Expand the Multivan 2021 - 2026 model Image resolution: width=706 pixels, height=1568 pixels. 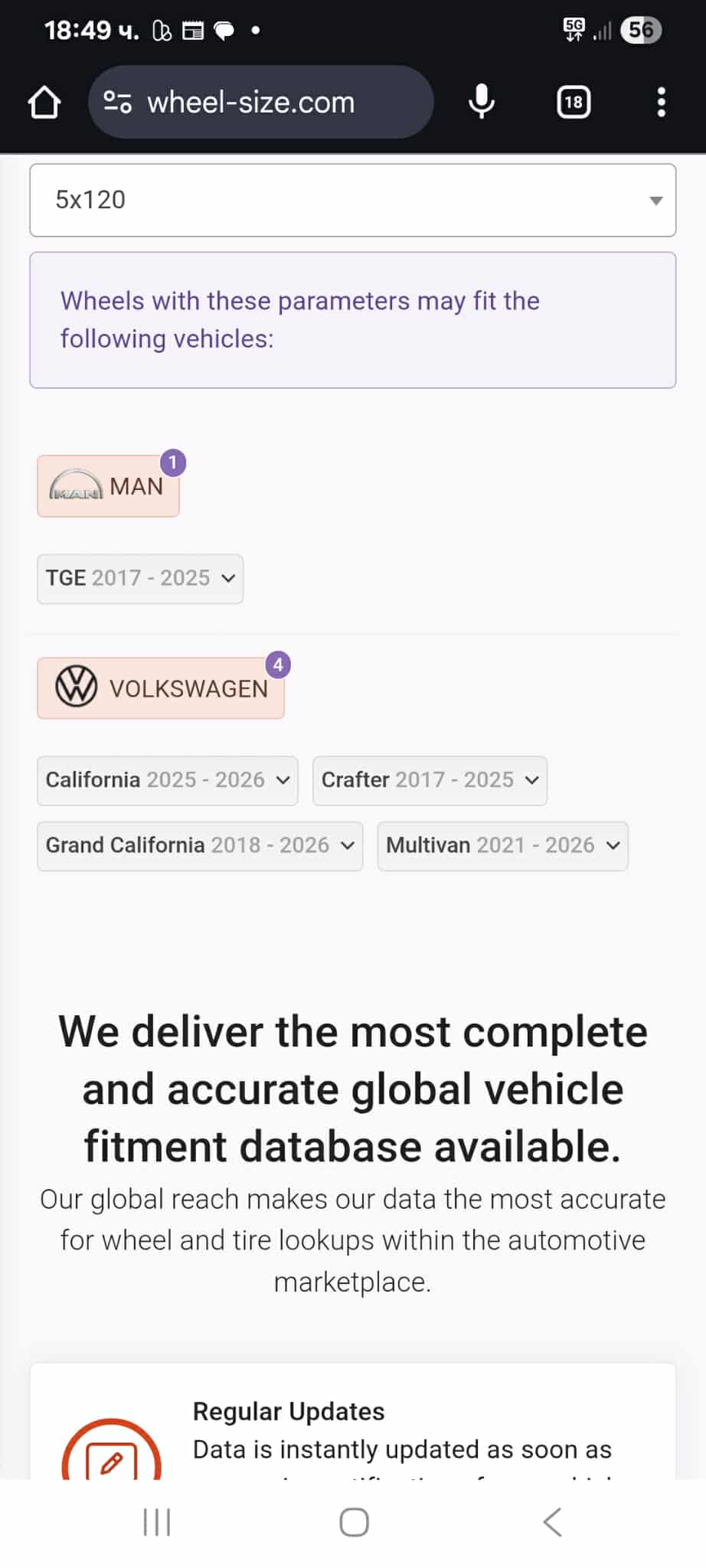502,846
